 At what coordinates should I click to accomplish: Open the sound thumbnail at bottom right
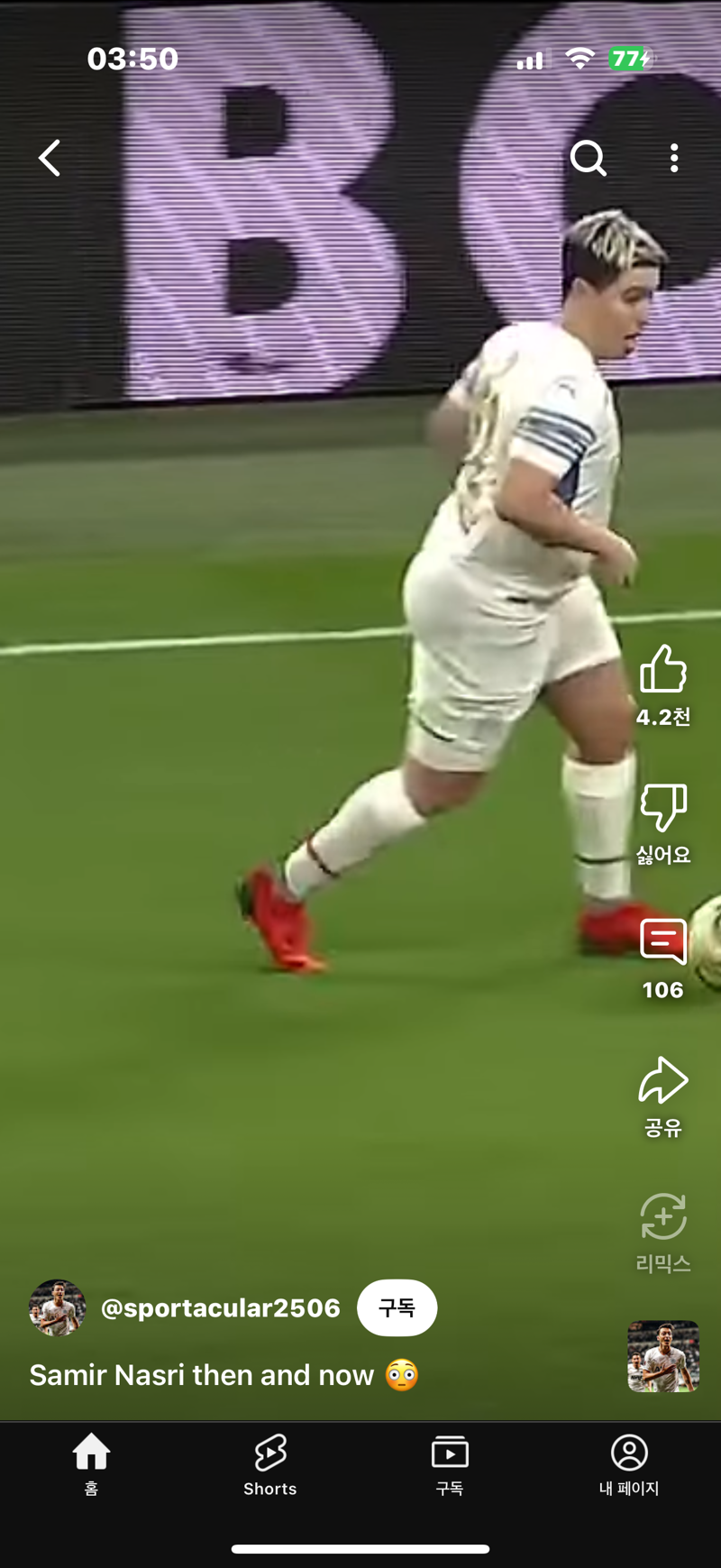[x=663, y=1356]
